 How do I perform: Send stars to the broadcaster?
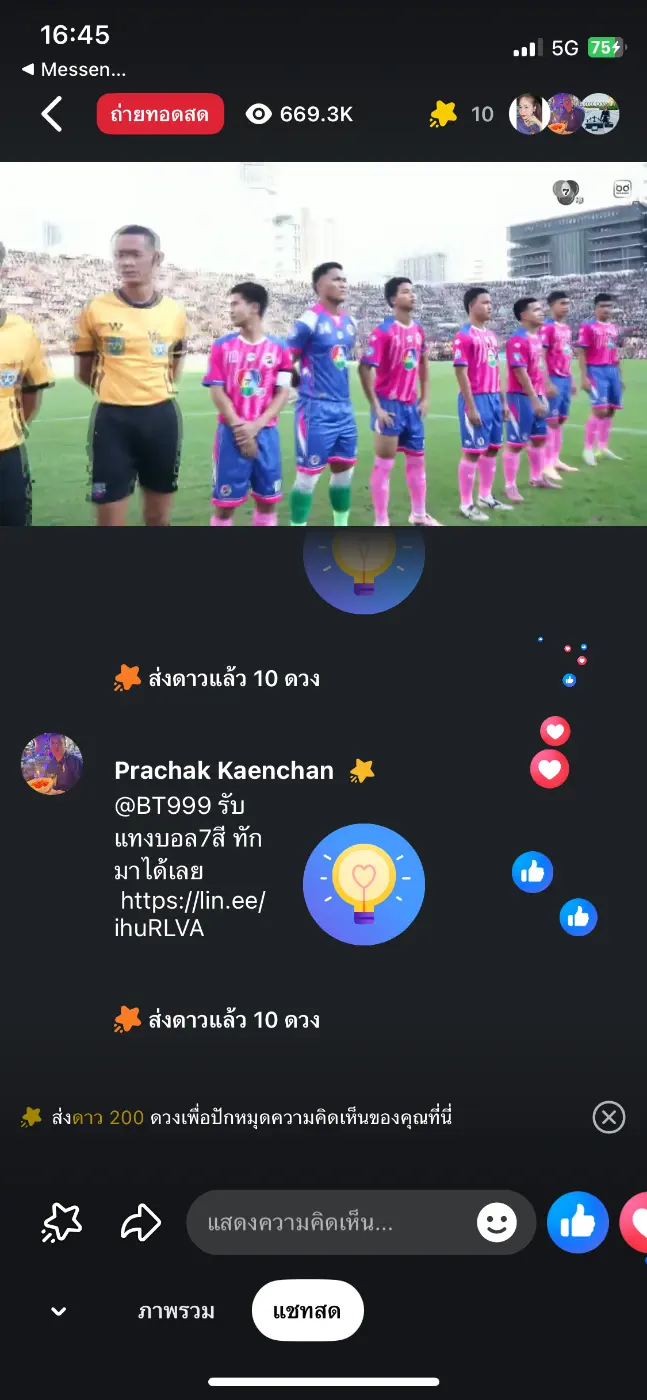click(x=62, y=1222)
